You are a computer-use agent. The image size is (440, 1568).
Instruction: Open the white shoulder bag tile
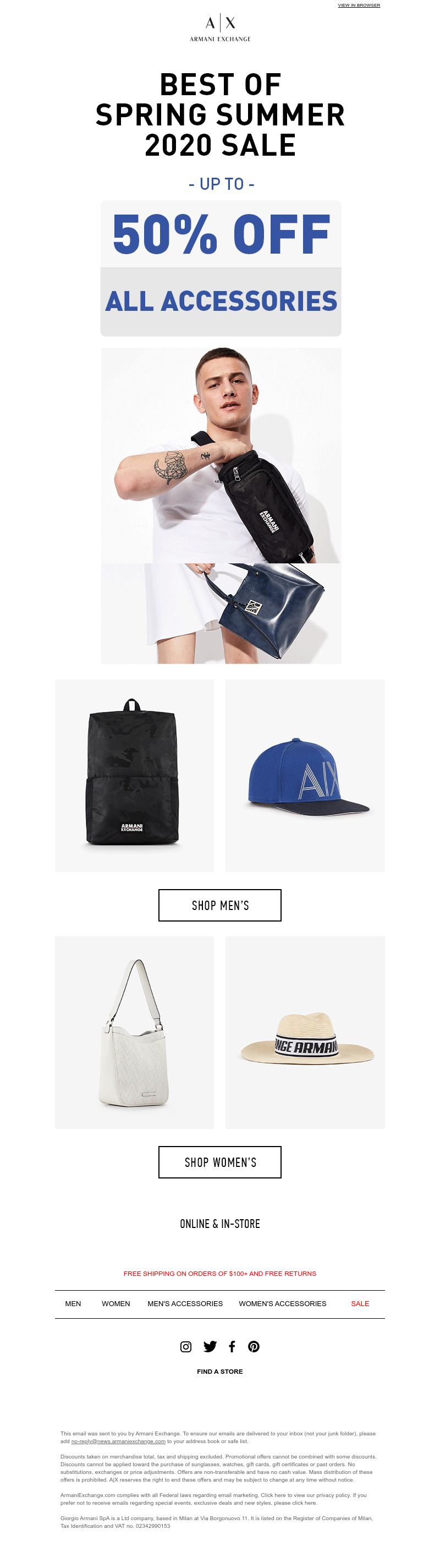(134, 1032)
